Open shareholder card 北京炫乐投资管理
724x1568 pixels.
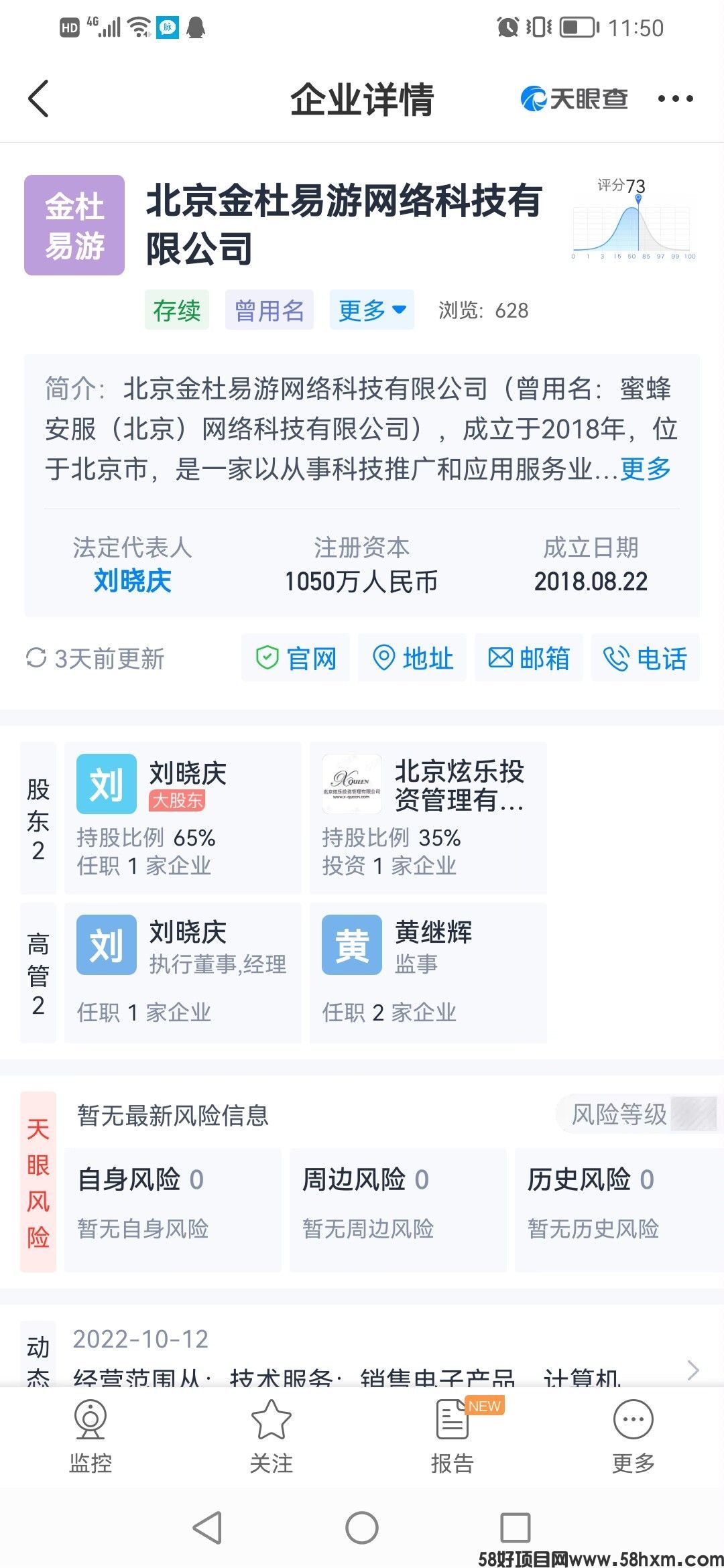[428, 818]
